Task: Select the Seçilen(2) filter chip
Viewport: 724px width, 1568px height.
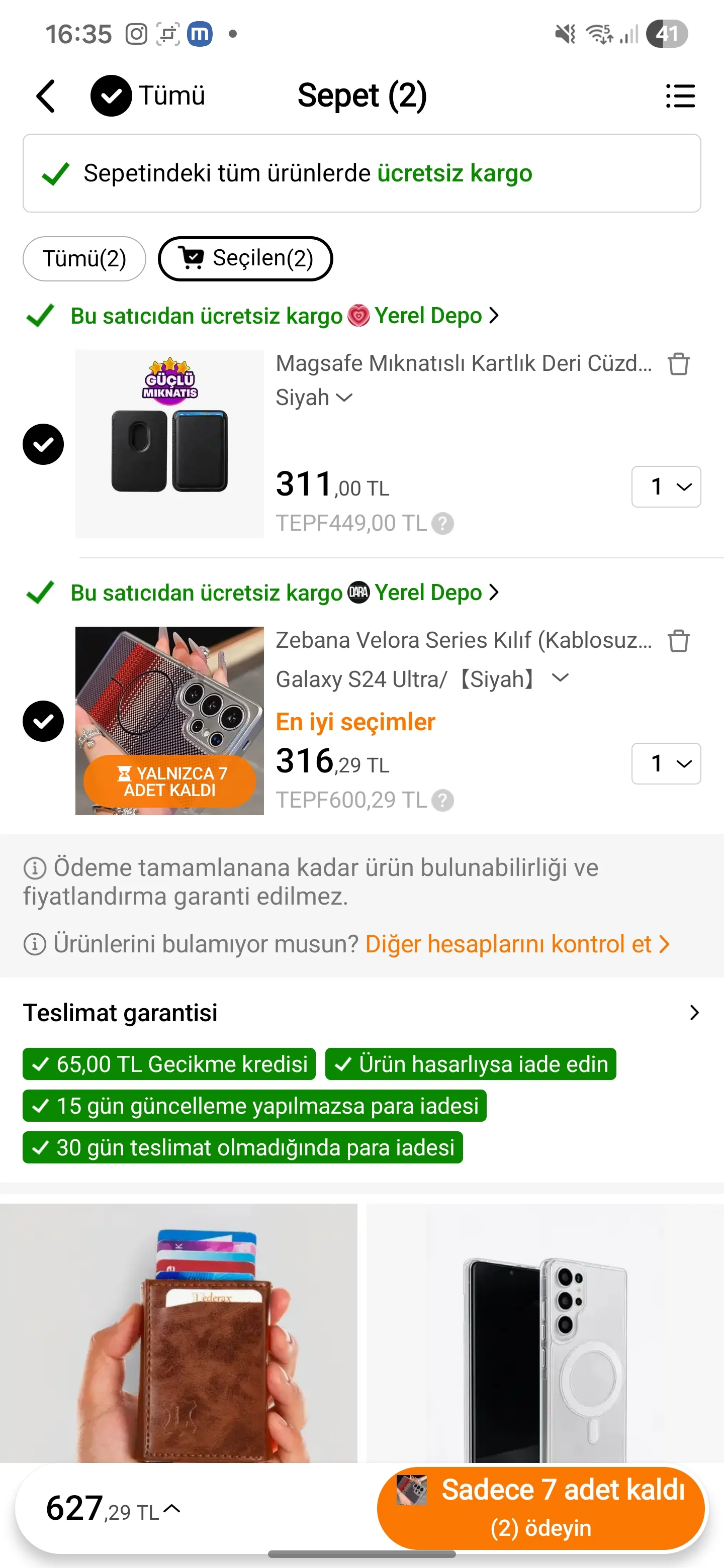Action: pyautogui.click(x=245, y=259)
